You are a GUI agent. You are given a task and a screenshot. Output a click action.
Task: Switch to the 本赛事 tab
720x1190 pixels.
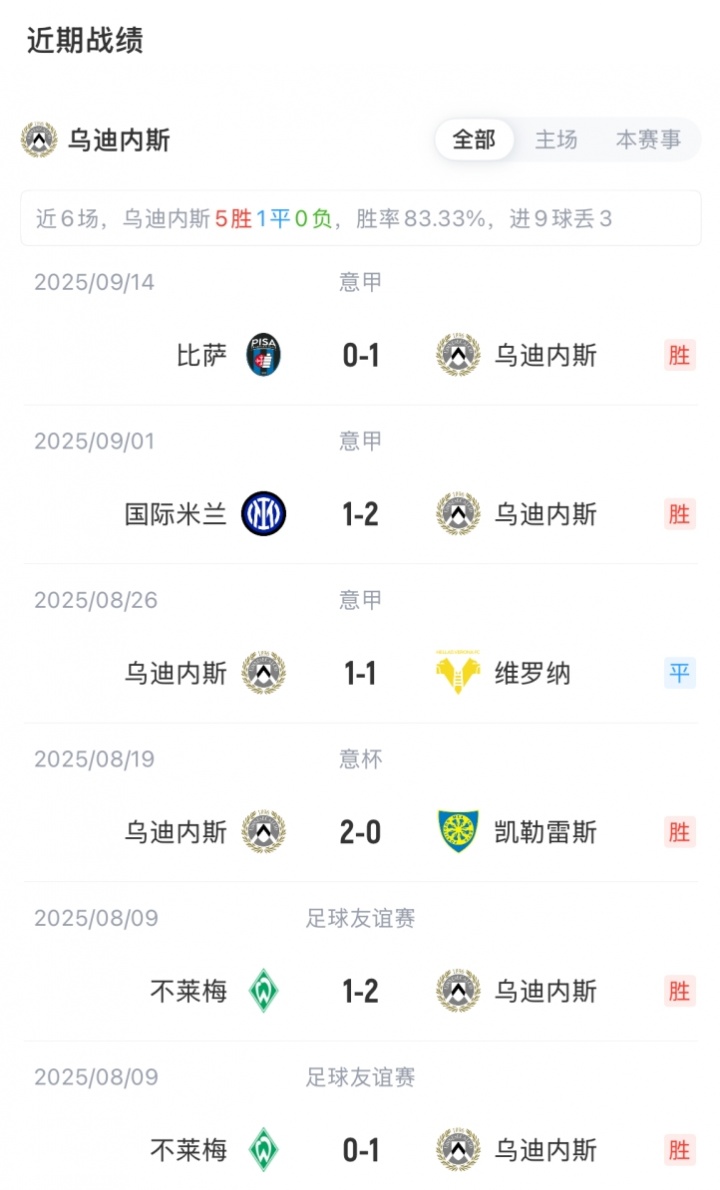[x=648, y=140]
